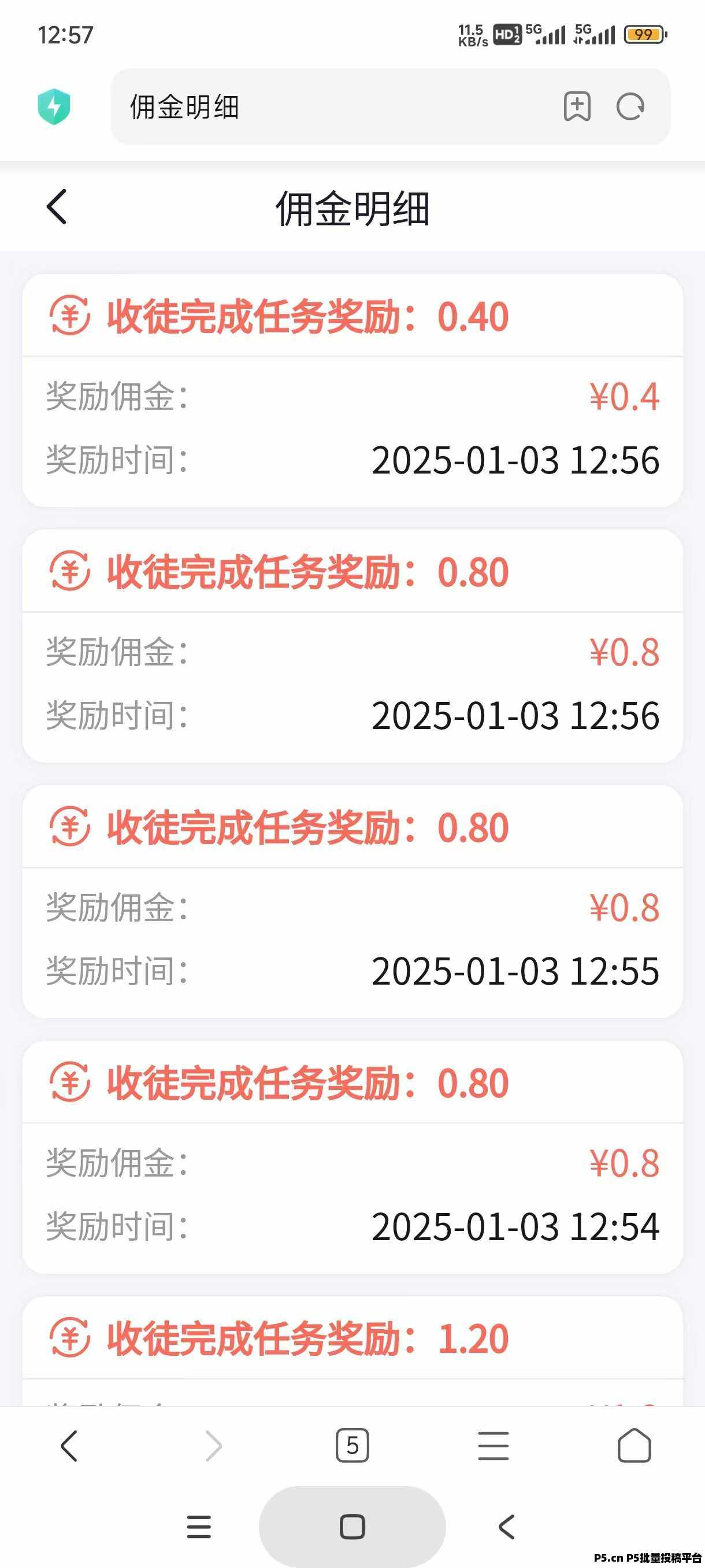Open the browser security shield
Image resolution: width=705 pixels, height=1568 pixels.
[54, 107]
